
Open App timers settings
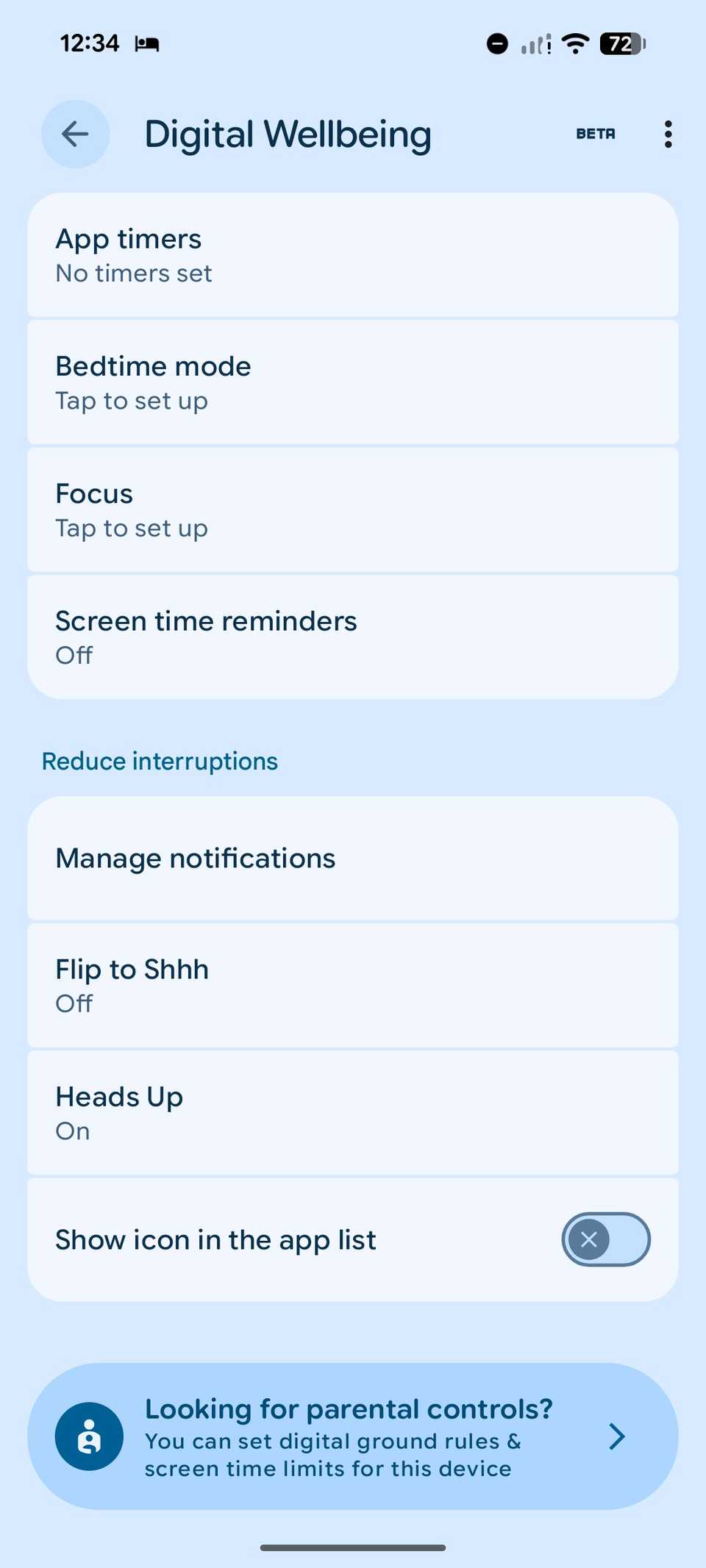(352, 254)
